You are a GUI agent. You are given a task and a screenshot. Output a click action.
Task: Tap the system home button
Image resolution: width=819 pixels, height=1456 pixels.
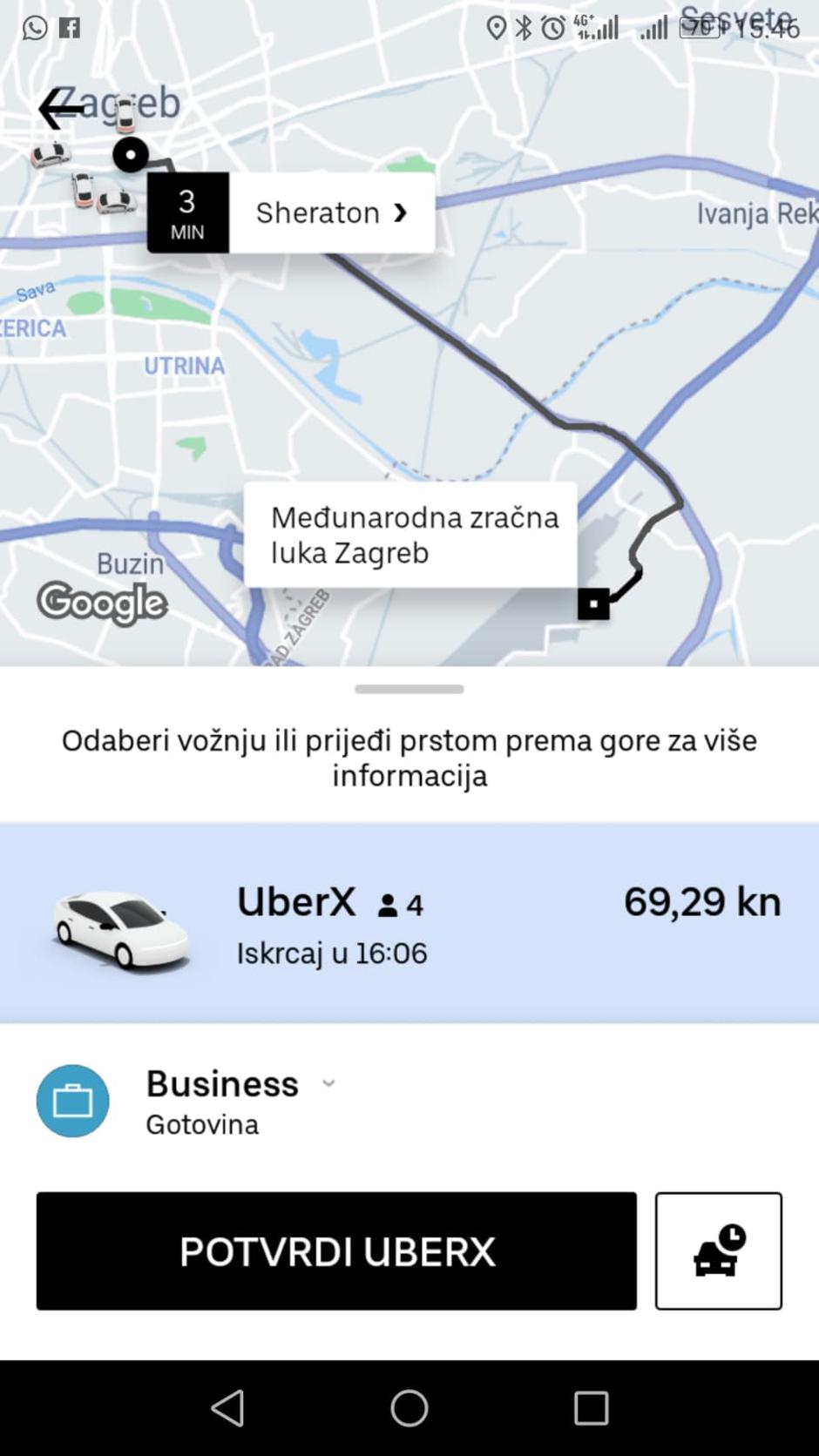pos(409,1407)
